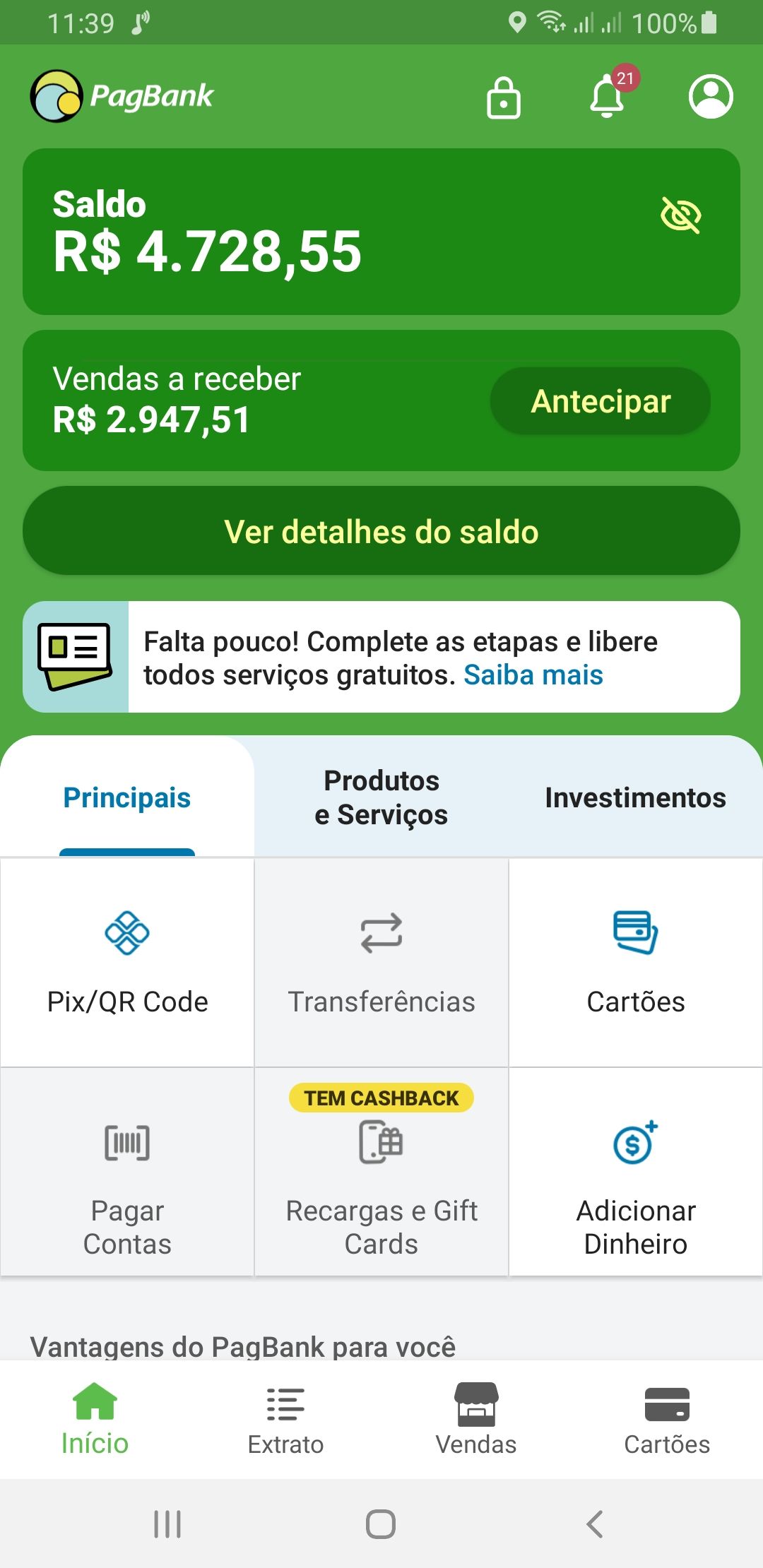The width and height of the screenshot is (763, 1568).
Task: Switch to the Investimentos tab
Action: pos(635,798)
